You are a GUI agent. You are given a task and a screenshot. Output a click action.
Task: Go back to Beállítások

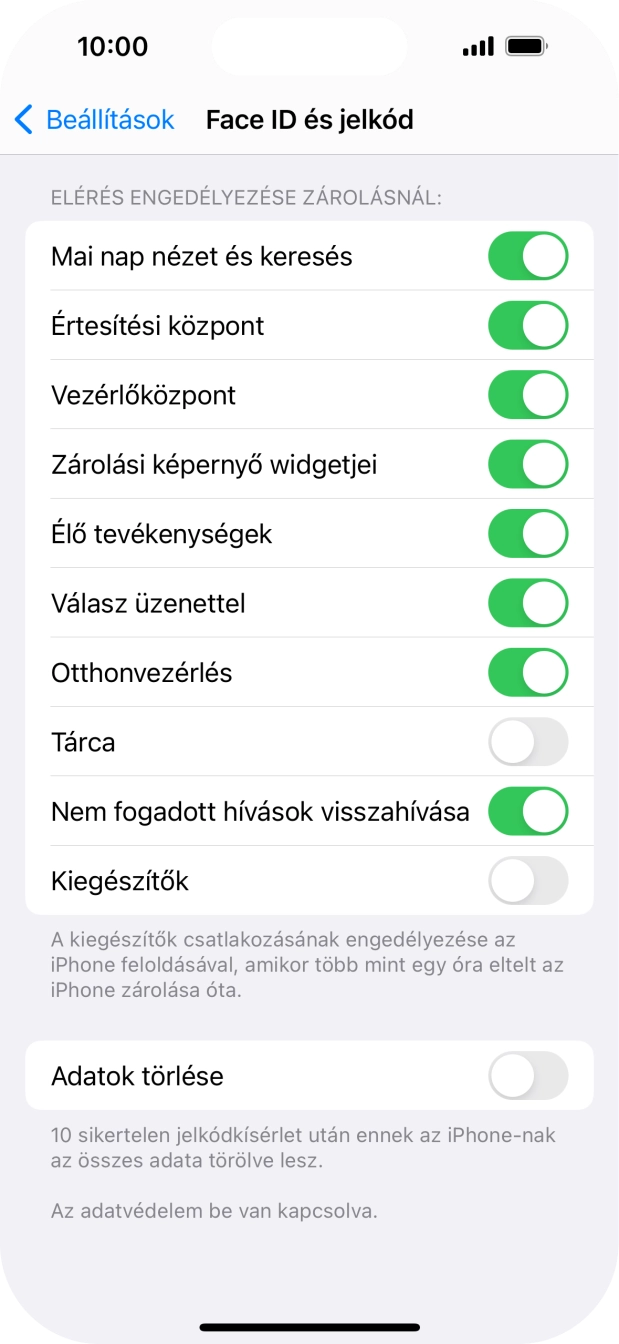94,120
